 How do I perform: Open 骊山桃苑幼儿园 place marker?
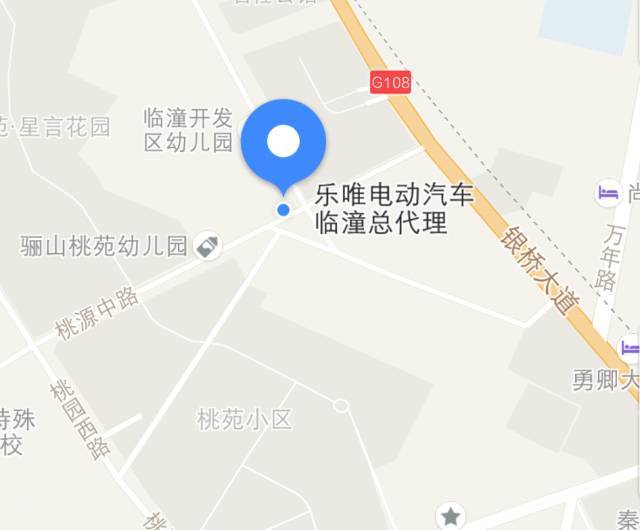(208, 246)
